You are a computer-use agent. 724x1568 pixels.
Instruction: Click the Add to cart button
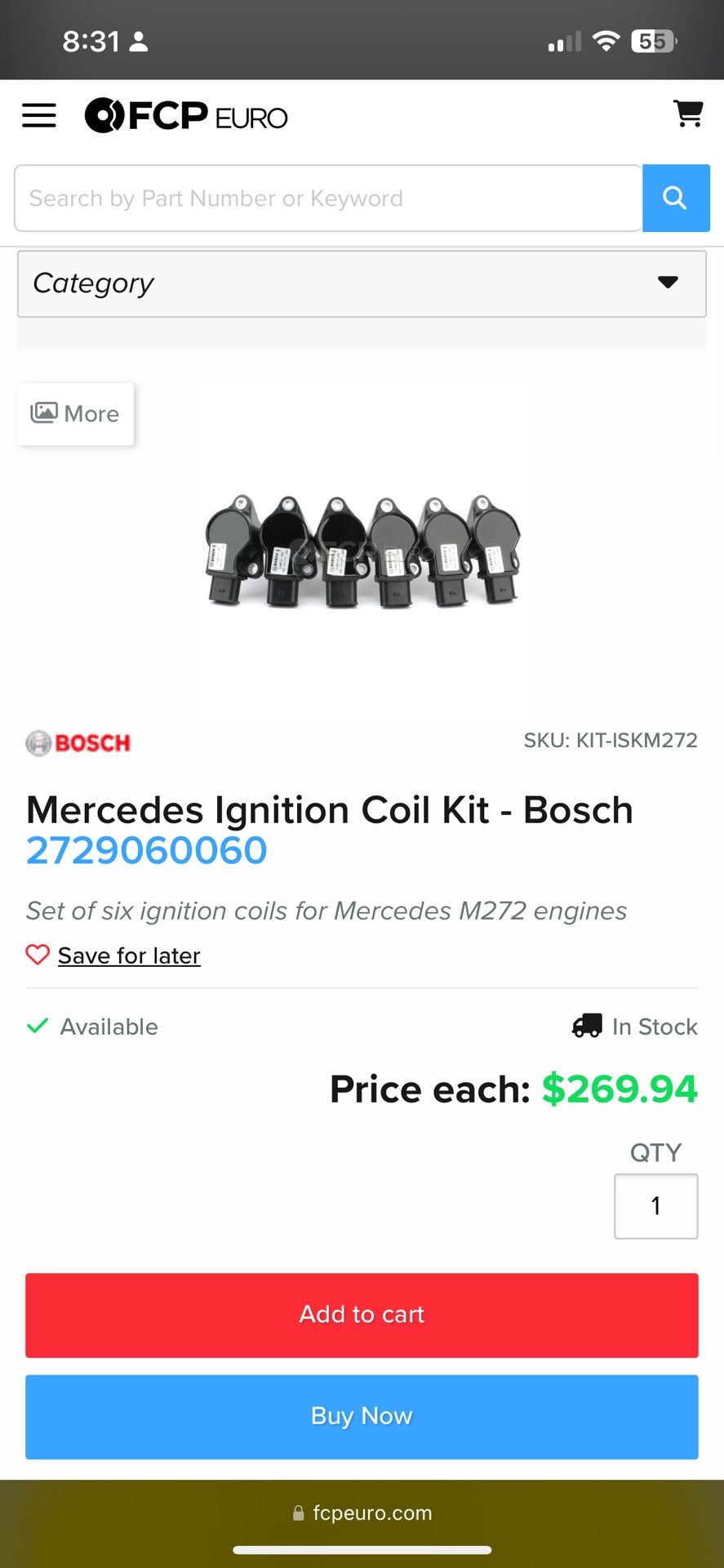(x=362, y=1315)
